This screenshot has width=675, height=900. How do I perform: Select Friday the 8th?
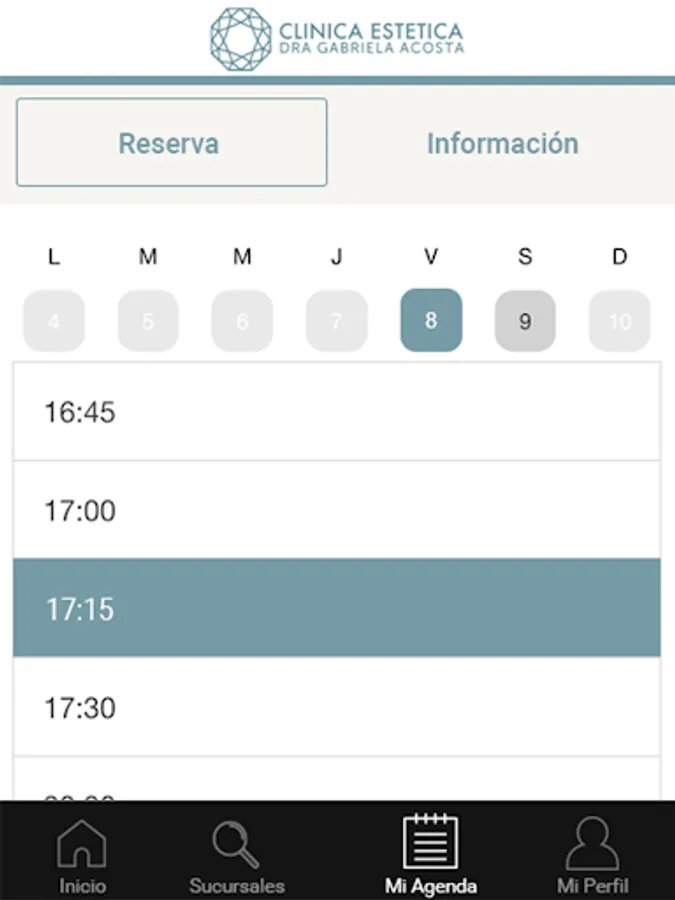(x=431, y=321)
